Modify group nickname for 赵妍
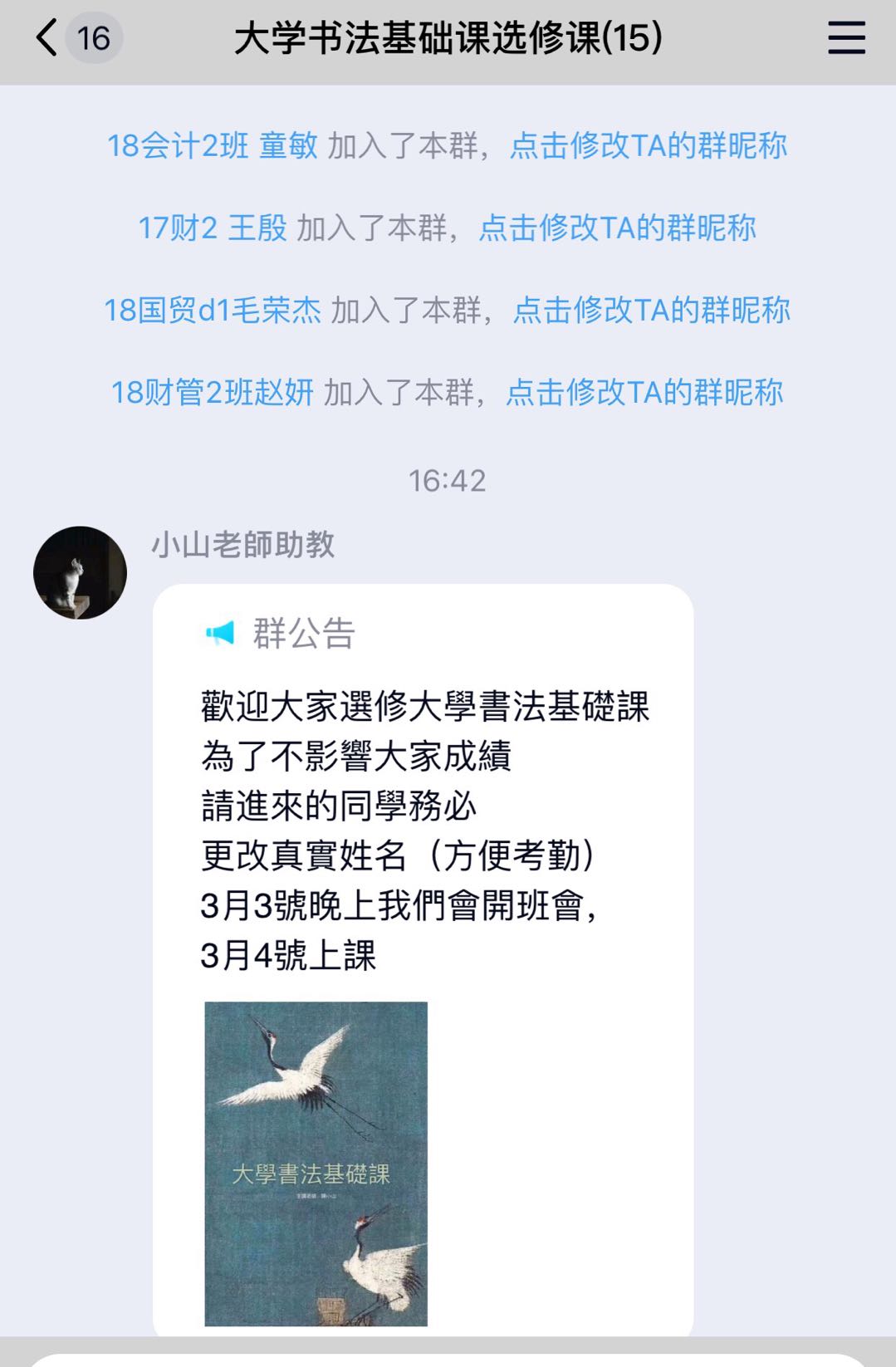This screenshot has width=896, height=1367. [644, 392]
